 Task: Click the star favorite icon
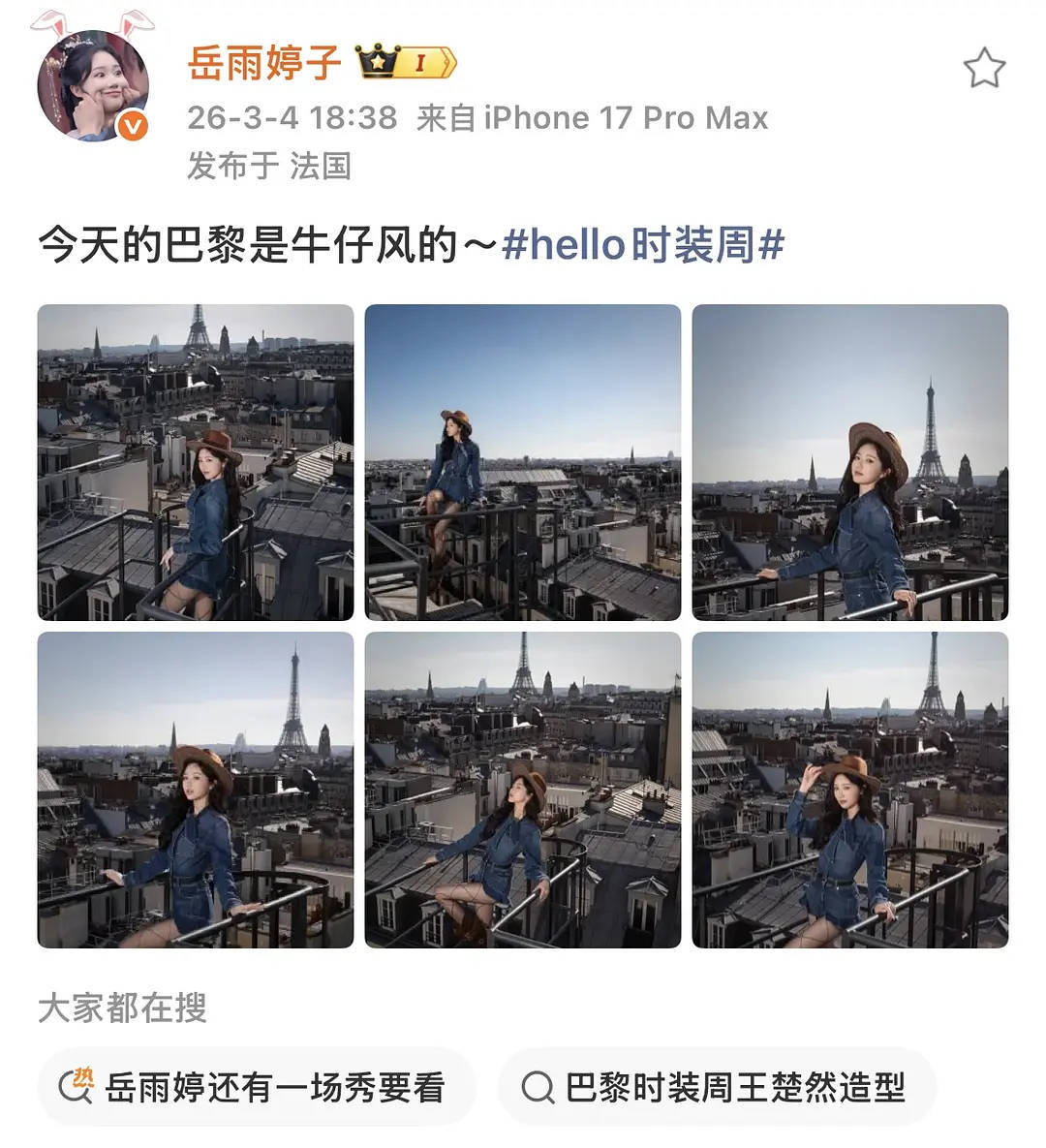985,66
